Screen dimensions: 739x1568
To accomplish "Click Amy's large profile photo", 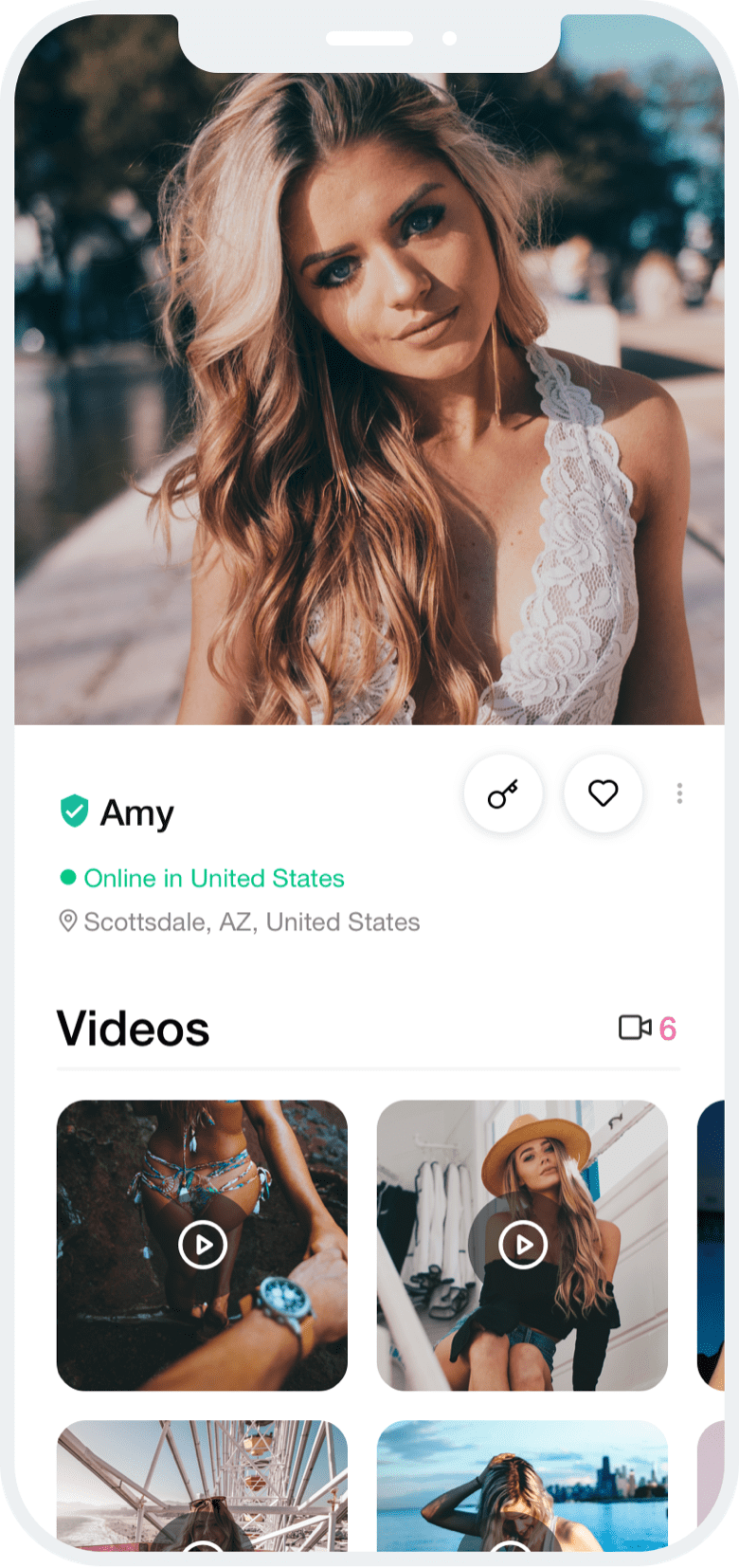I will [x=369, y=379].
